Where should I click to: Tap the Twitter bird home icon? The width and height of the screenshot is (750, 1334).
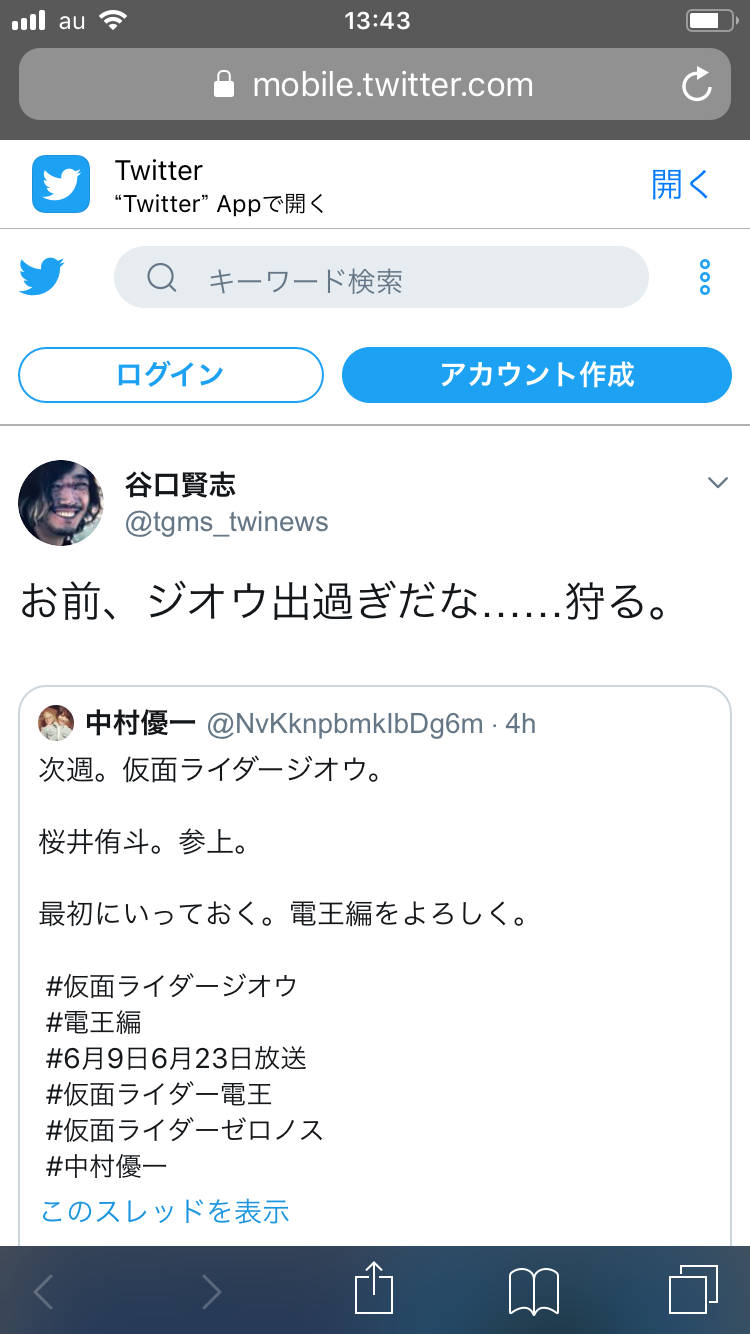(42, 277)
